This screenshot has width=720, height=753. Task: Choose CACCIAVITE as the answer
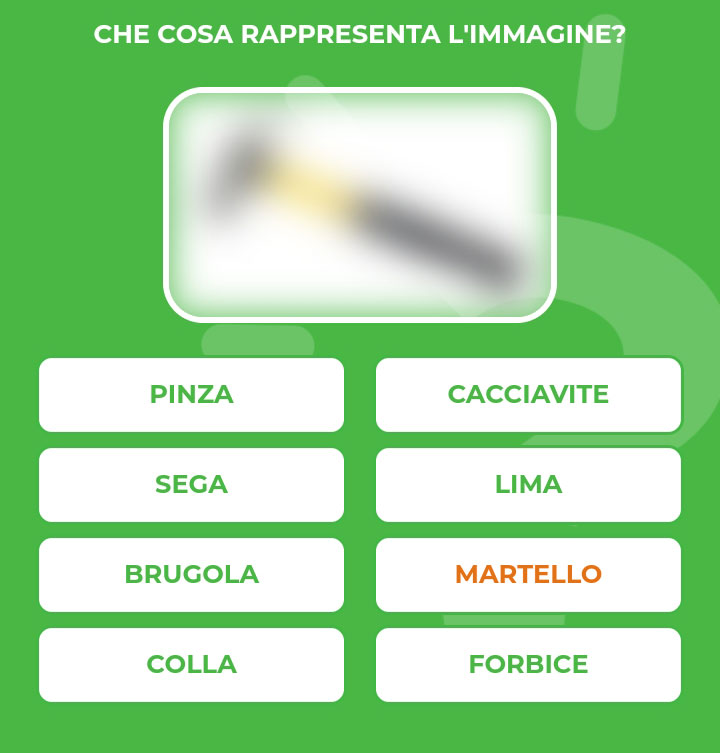pos(528,395)
